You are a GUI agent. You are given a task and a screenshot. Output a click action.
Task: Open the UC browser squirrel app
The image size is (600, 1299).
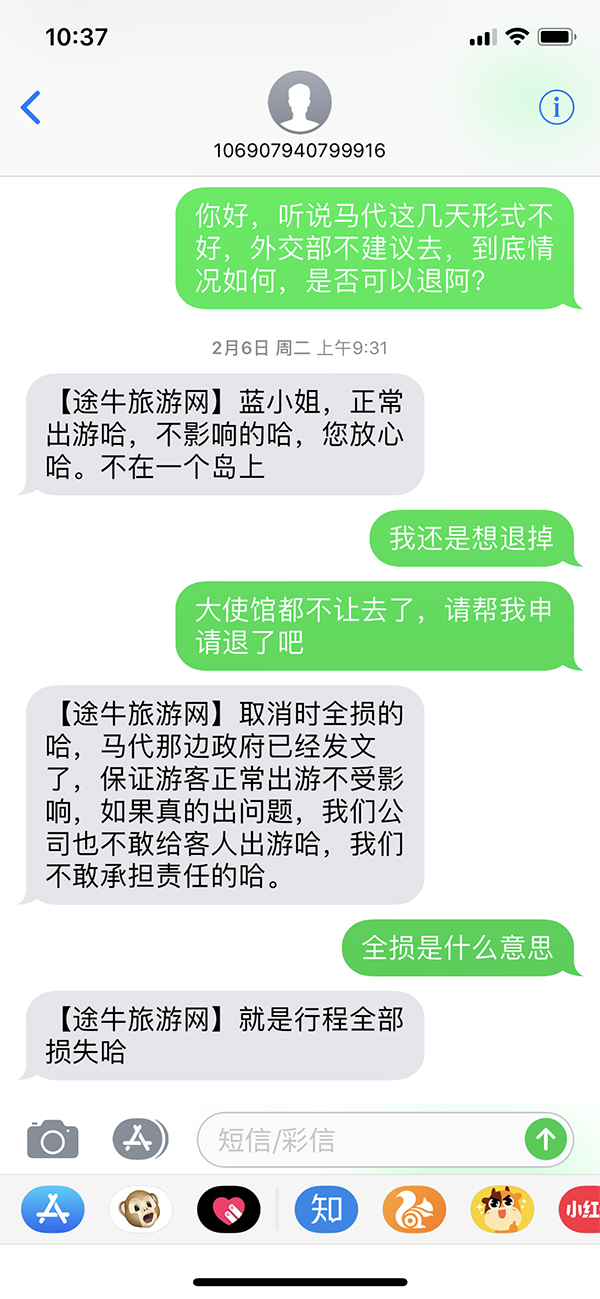(x=414, y=1210)
